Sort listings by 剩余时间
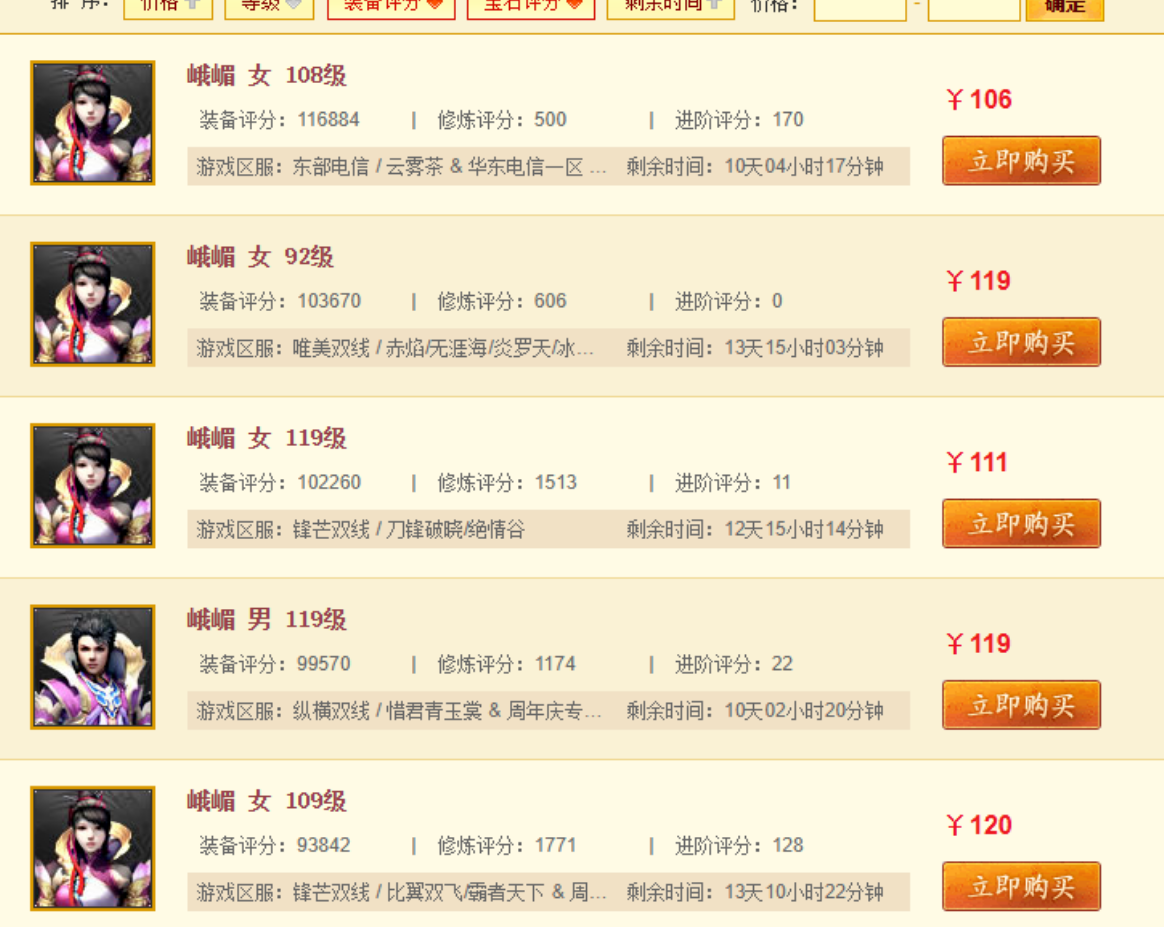 tap(672, 6)
